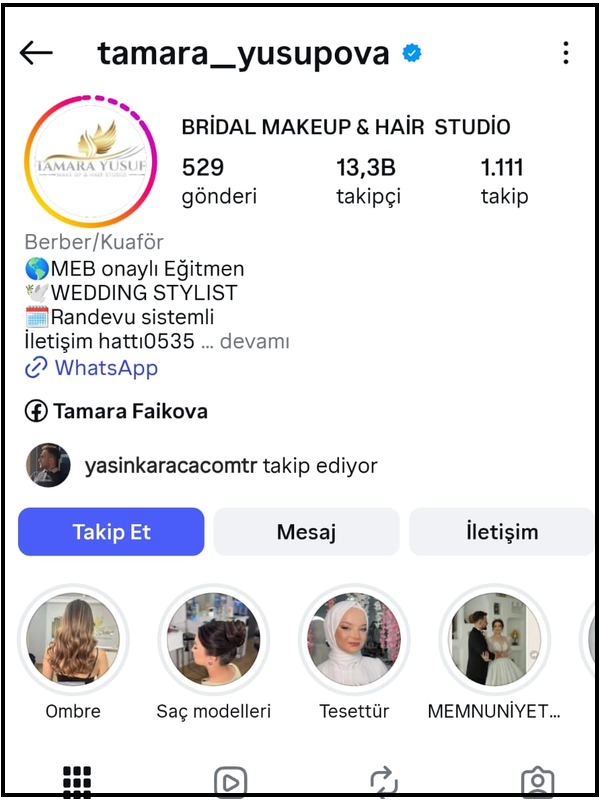The image size is (600, 800).
Task: Open the Tesettür highlight
Action: [x=354, y=640]
